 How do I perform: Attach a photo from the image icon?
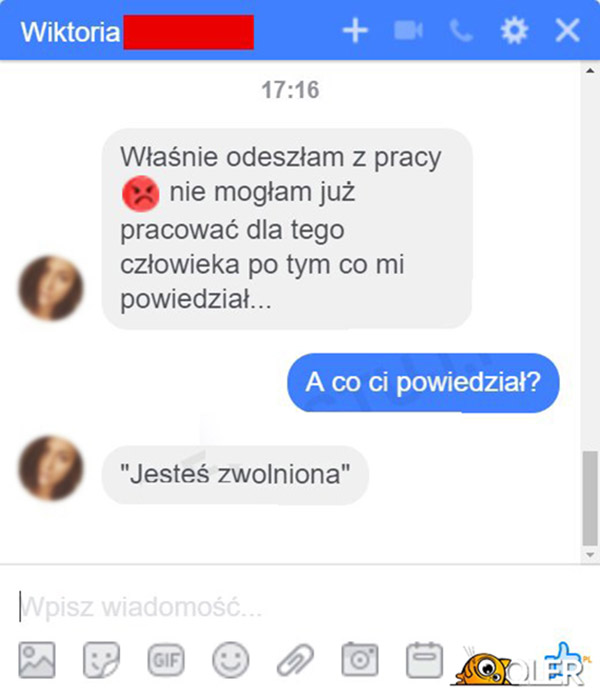(38, 659)
